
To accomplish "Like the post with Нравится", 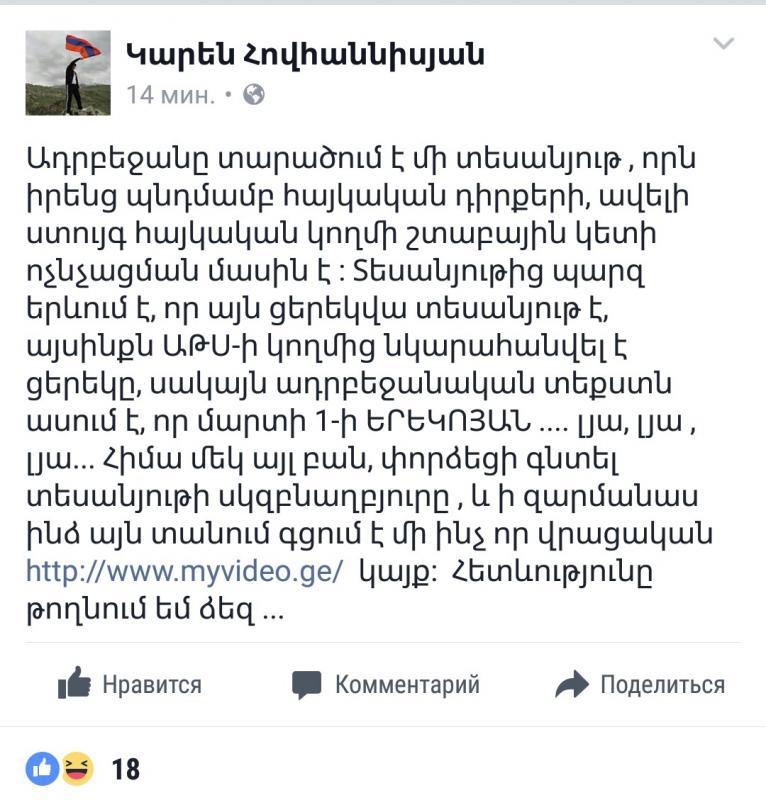I will click(130, 685).
